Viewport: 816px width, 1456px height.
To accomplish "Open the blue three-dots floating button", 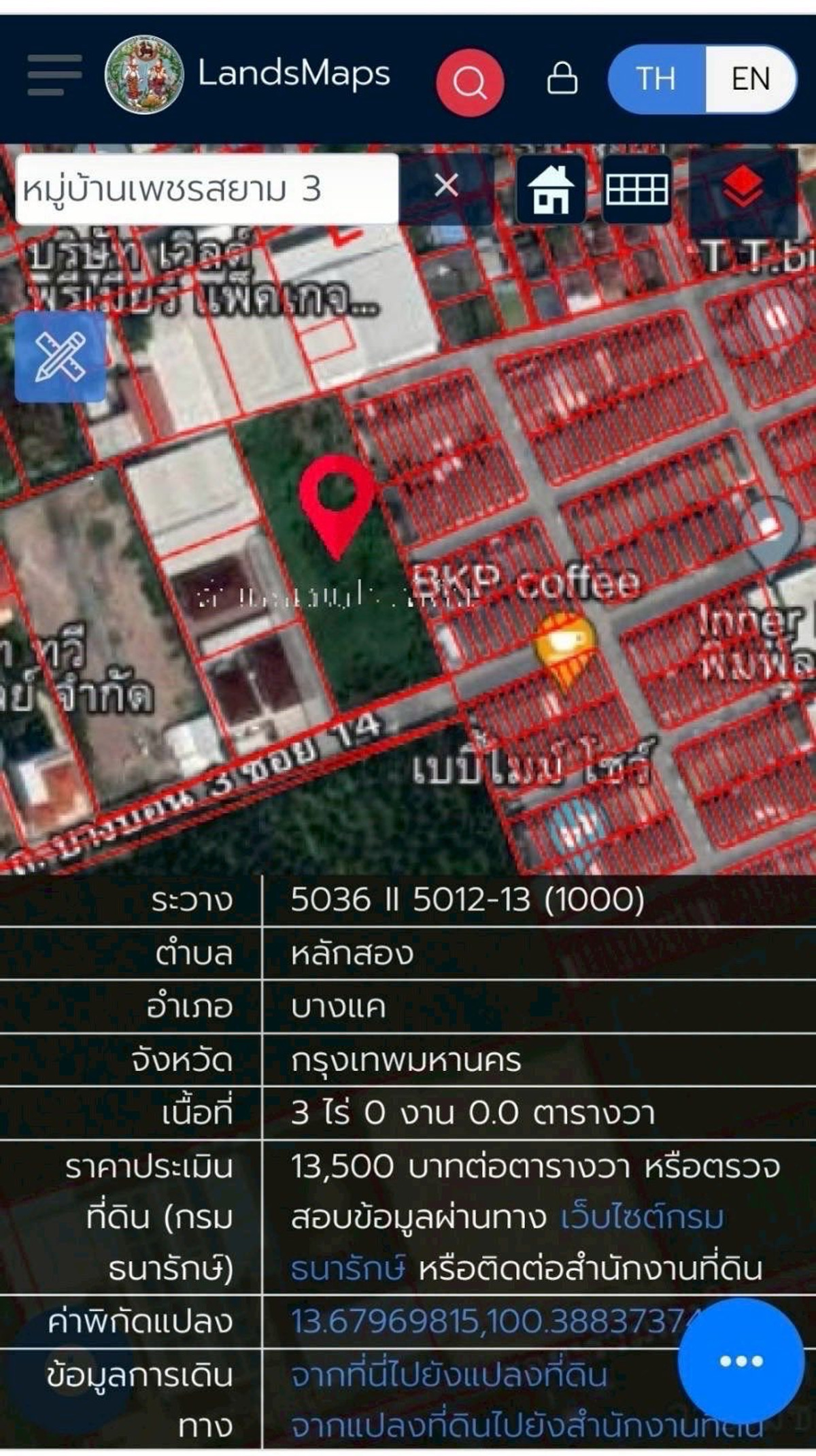I will pyautogui.click(x=741, y=1361).
